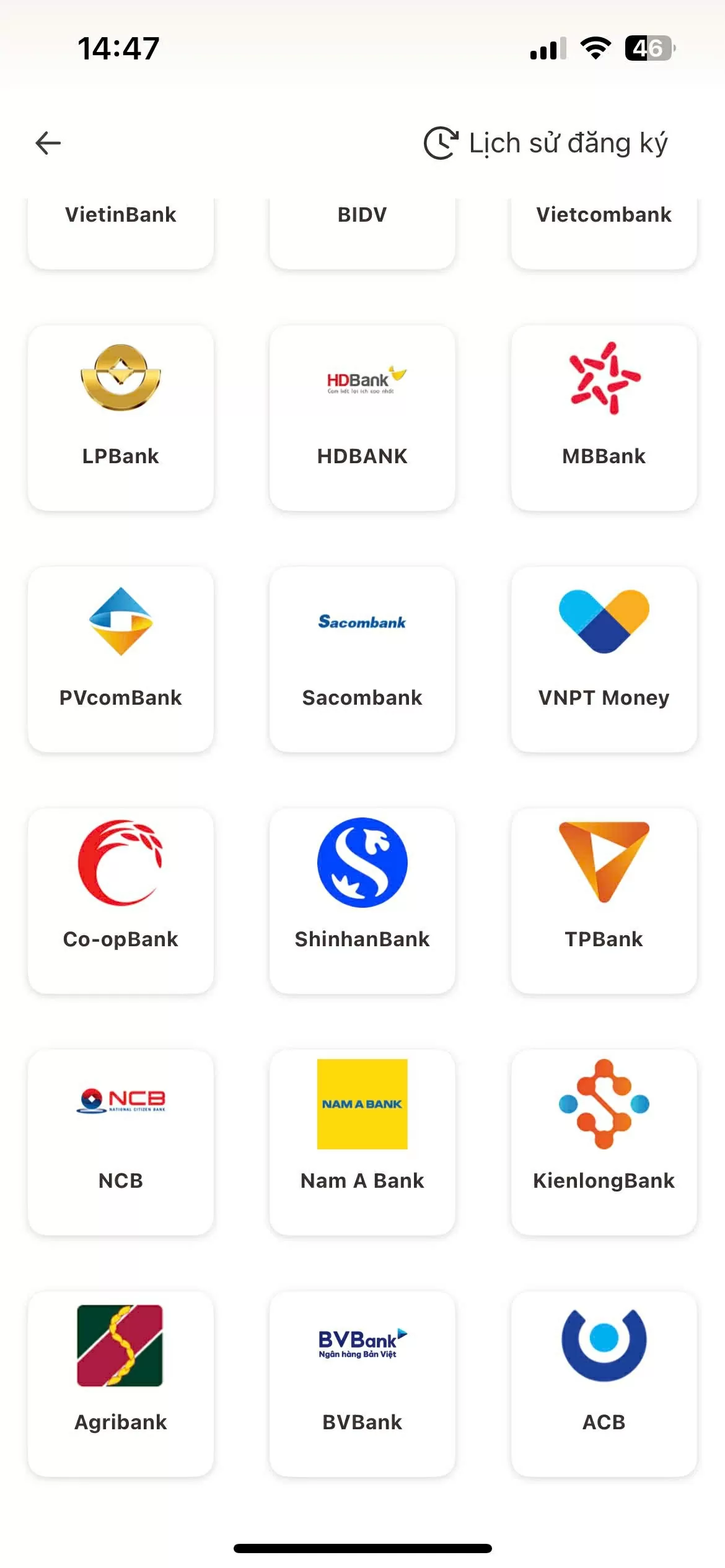Open the ACB bank tile
Image resolution: width=725 pixels, height=1568 pixels.
(604, 1384)
